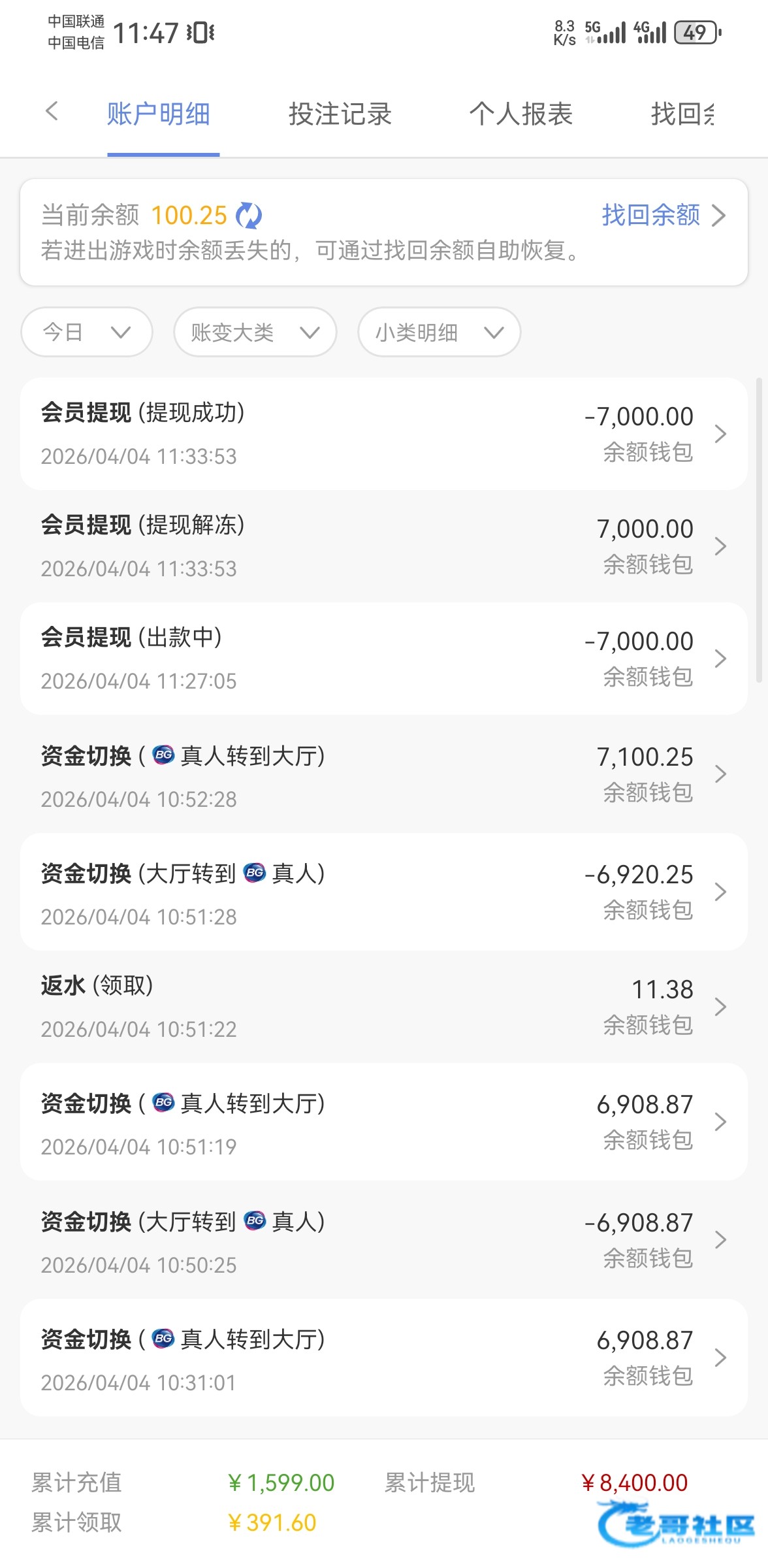
Task: Open the -6,920.25 资金切换 record
Action: (383, 892)
